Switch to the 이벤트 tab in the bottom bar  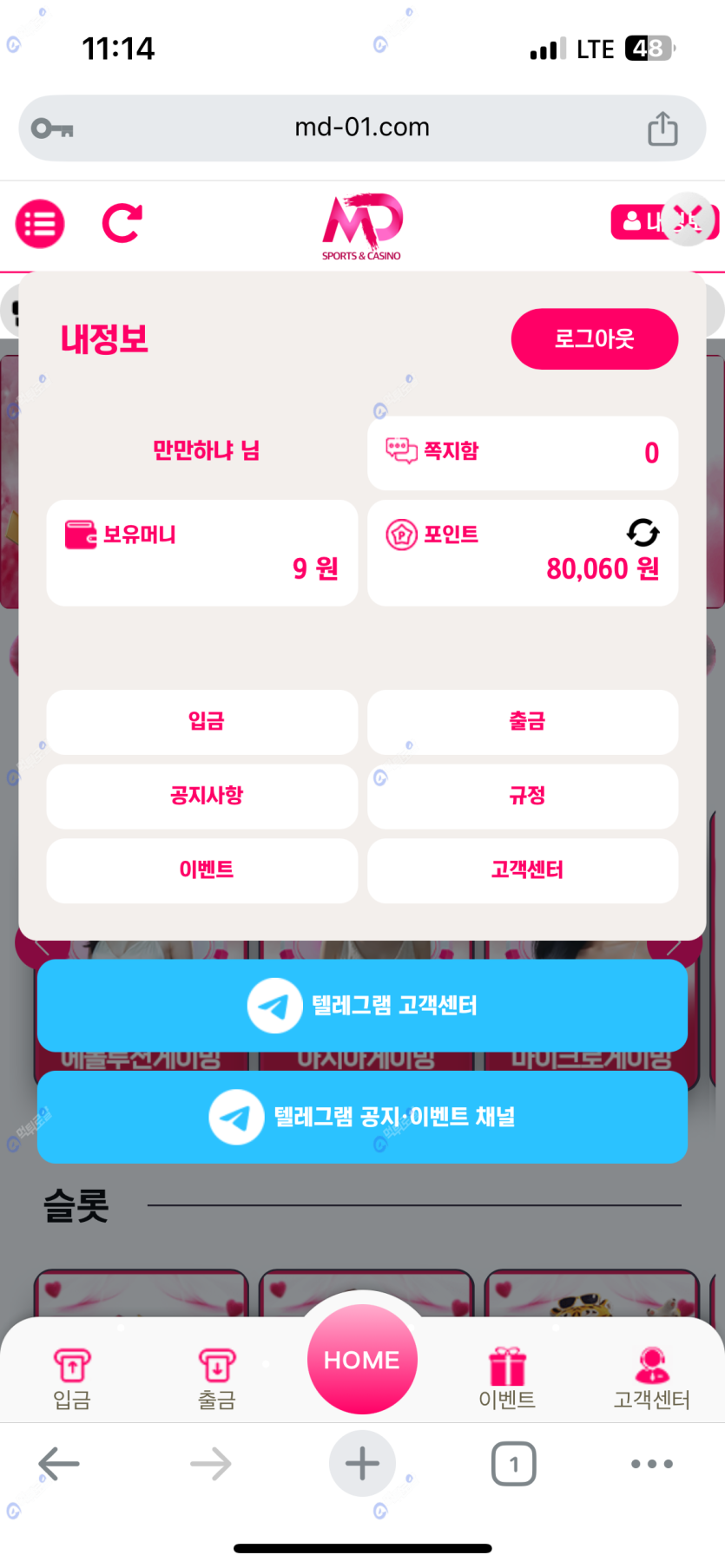(x=507, y=1377)
